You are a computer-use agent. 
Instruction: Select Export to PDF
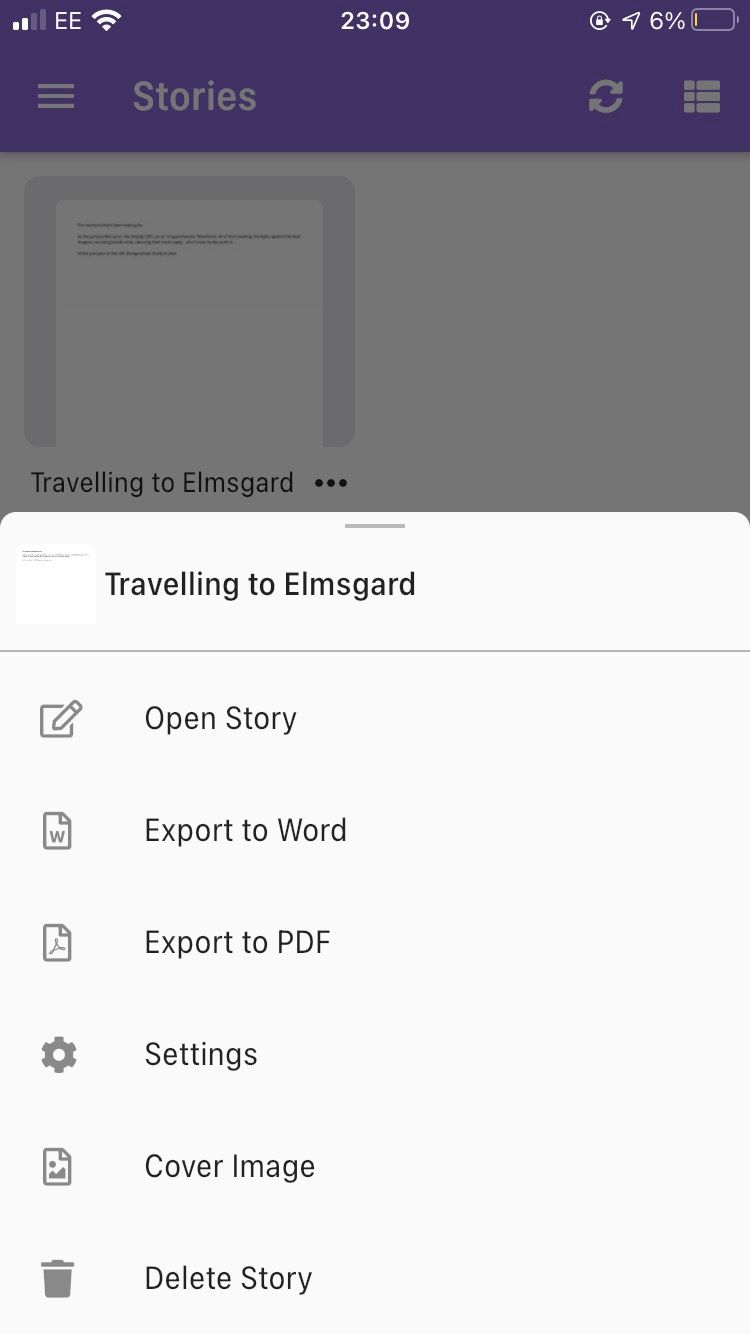pyautogui.click(x=237, y=941)
